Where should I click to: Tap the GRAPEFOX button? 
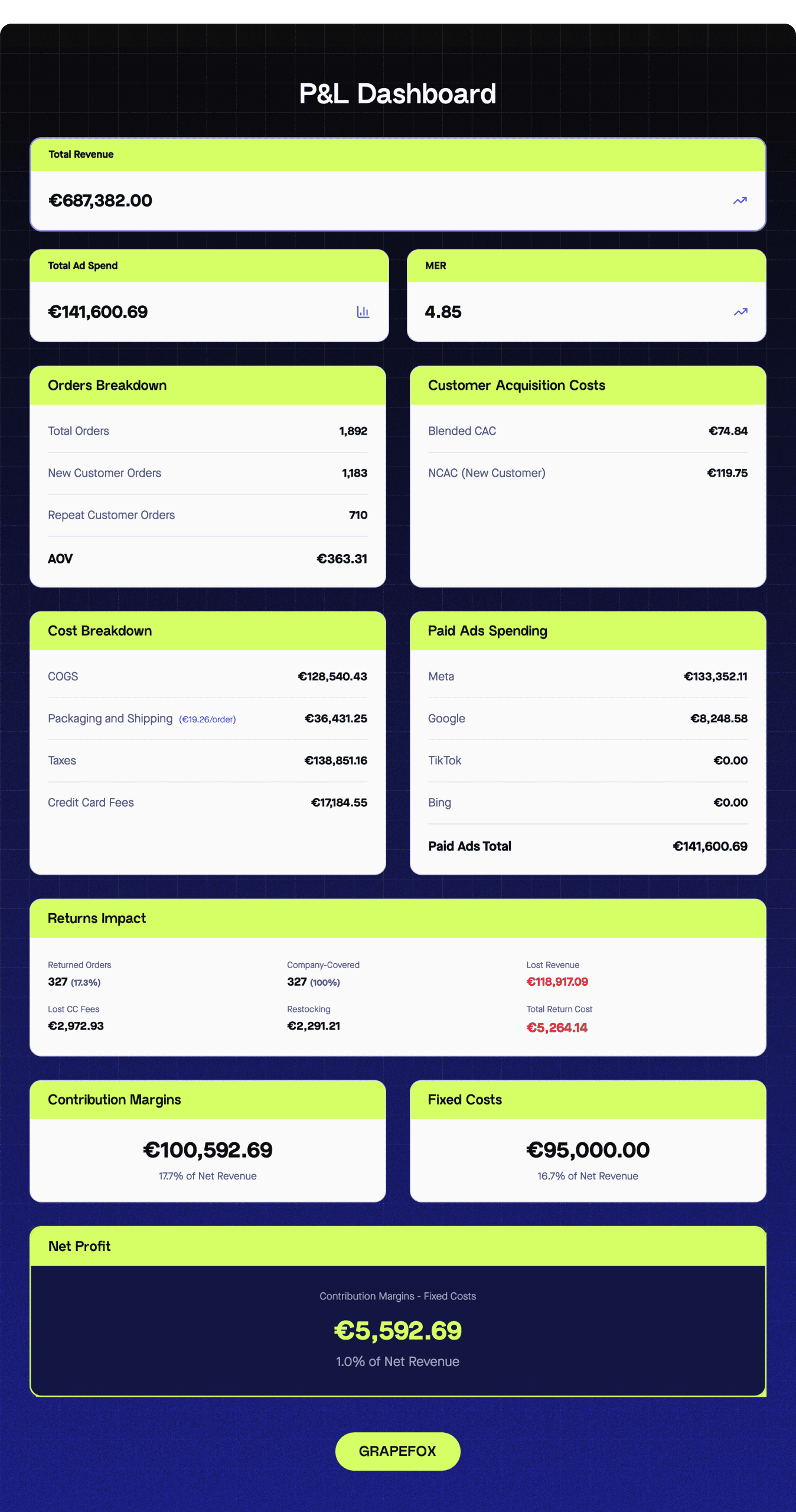pyautogui.click(x=397, y=1451)
